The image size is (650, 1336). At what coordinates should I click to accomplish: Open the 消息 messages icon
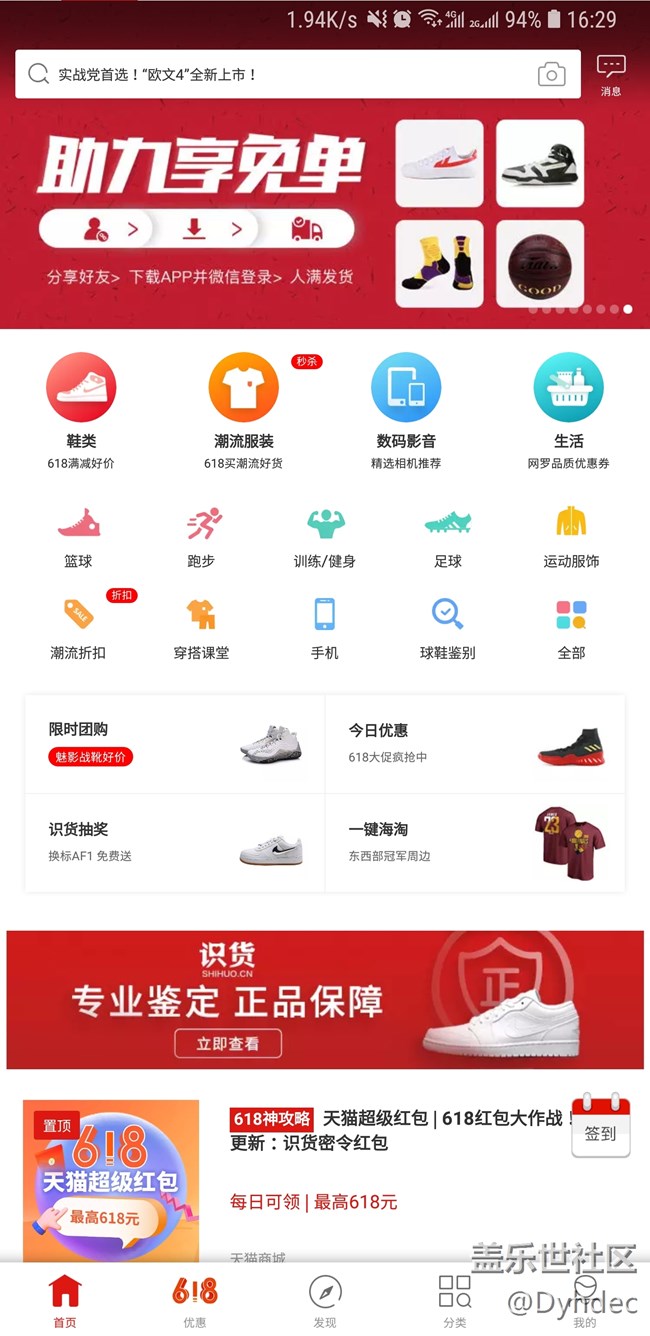pos(610,74)
